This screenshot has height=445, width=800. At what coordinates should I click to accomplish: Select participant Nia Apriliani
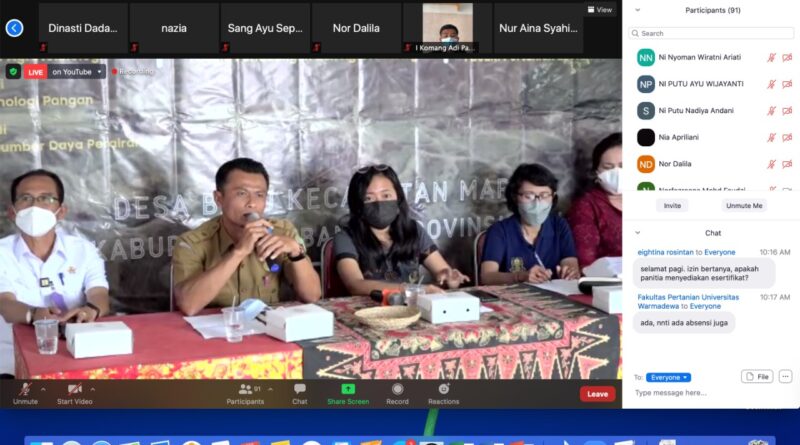tap(700, 137)
